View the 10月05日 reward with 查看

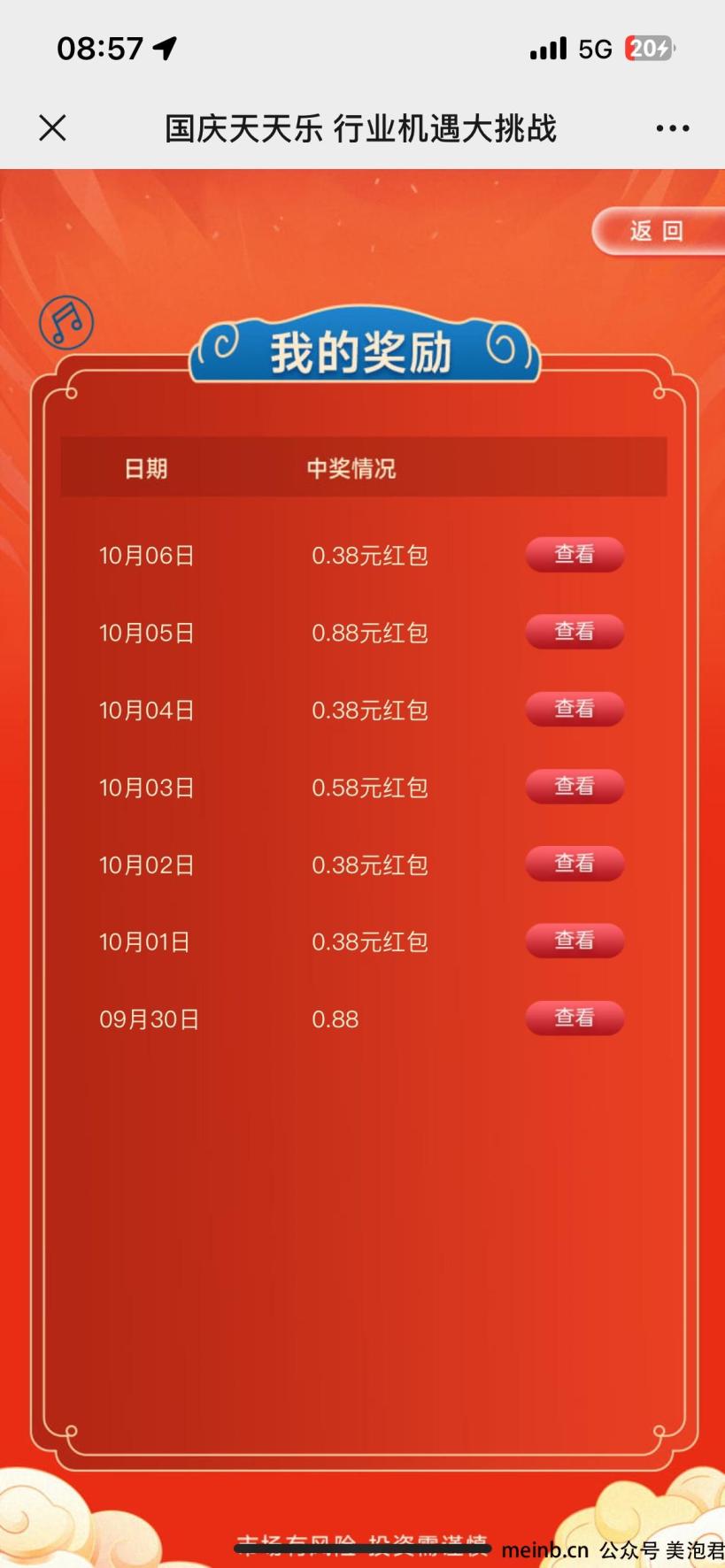tap(575, 632)
